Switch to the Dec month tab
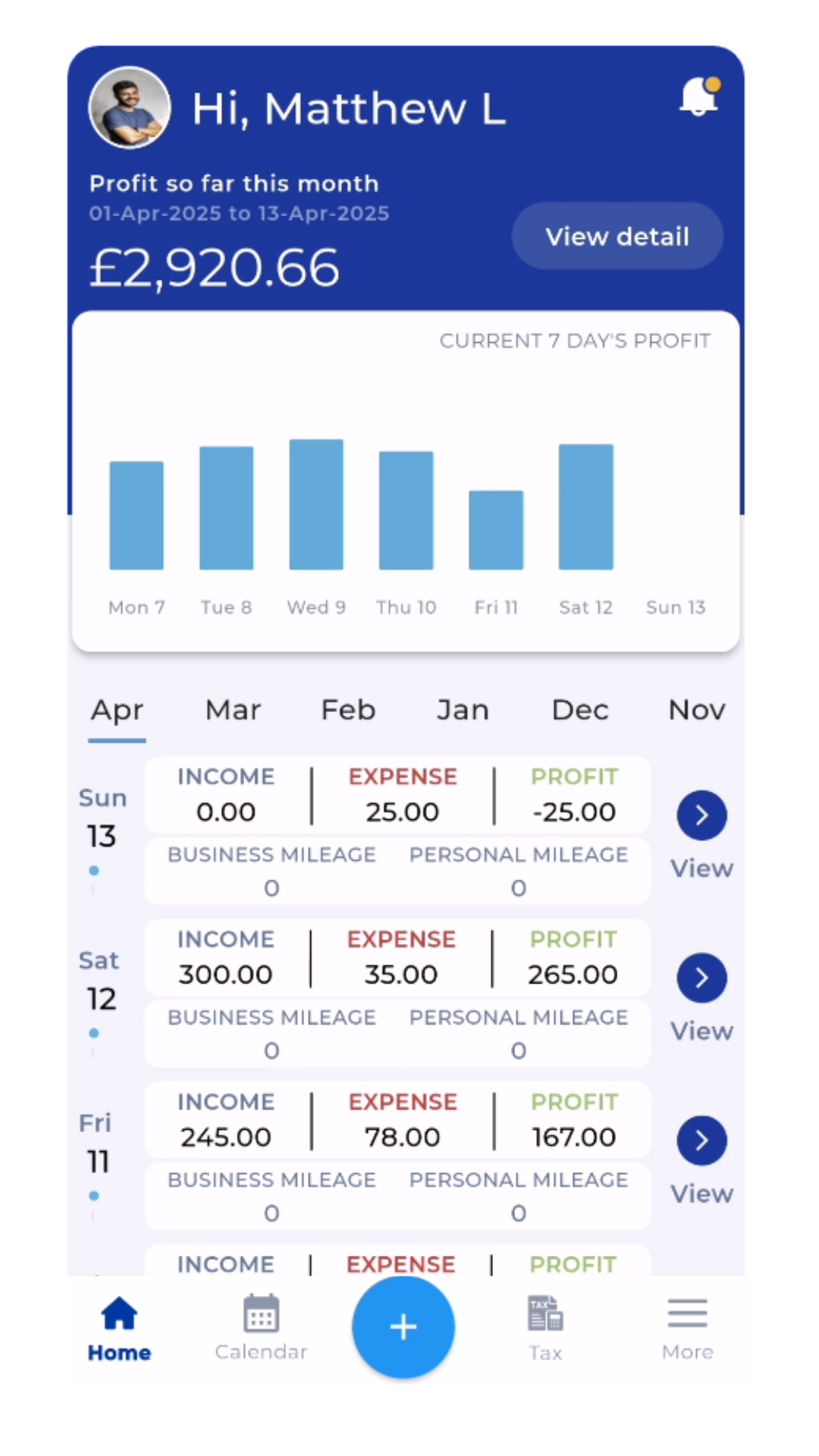The image size is (819, 1456). 580,711
